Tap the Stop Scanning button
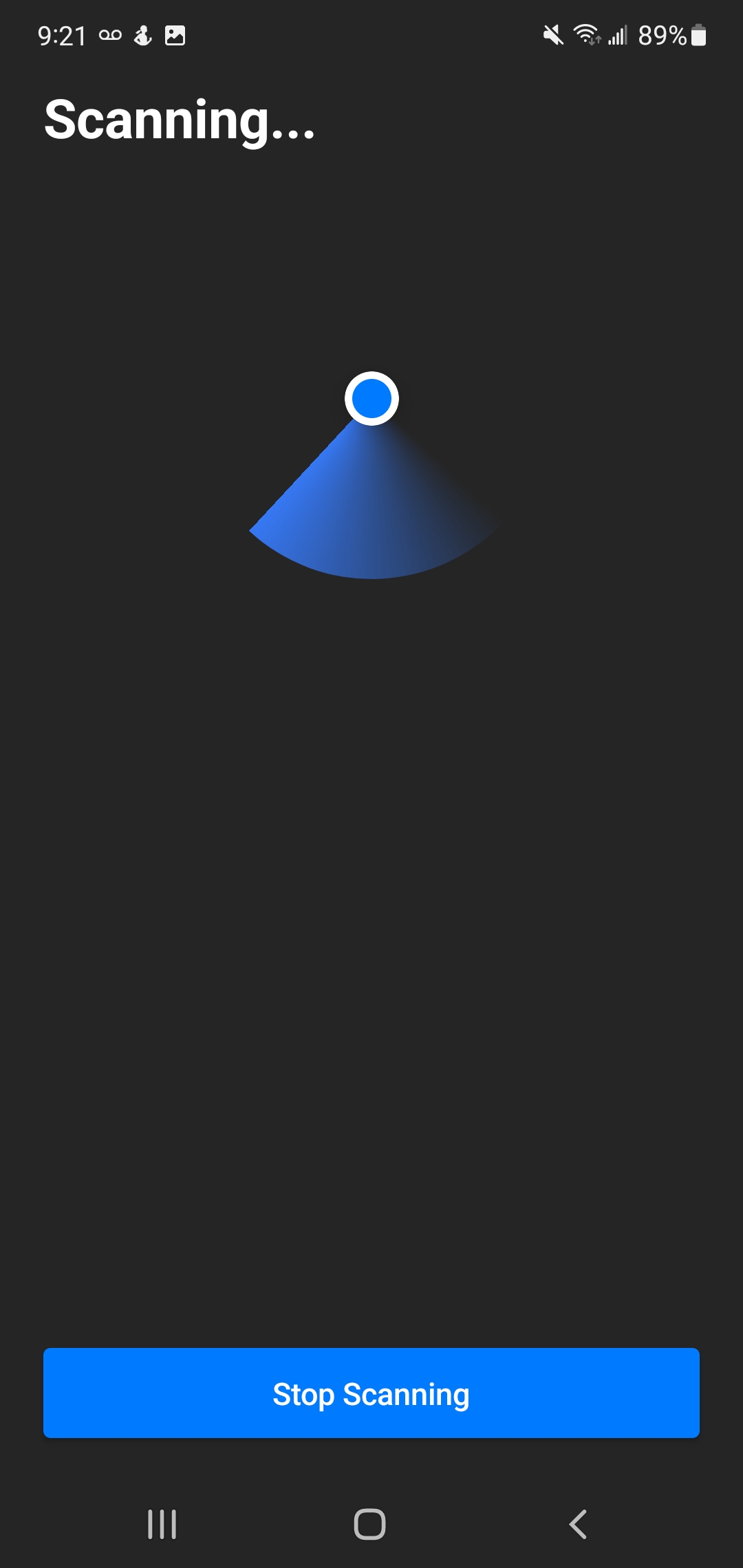 [x=371, y=1393]
